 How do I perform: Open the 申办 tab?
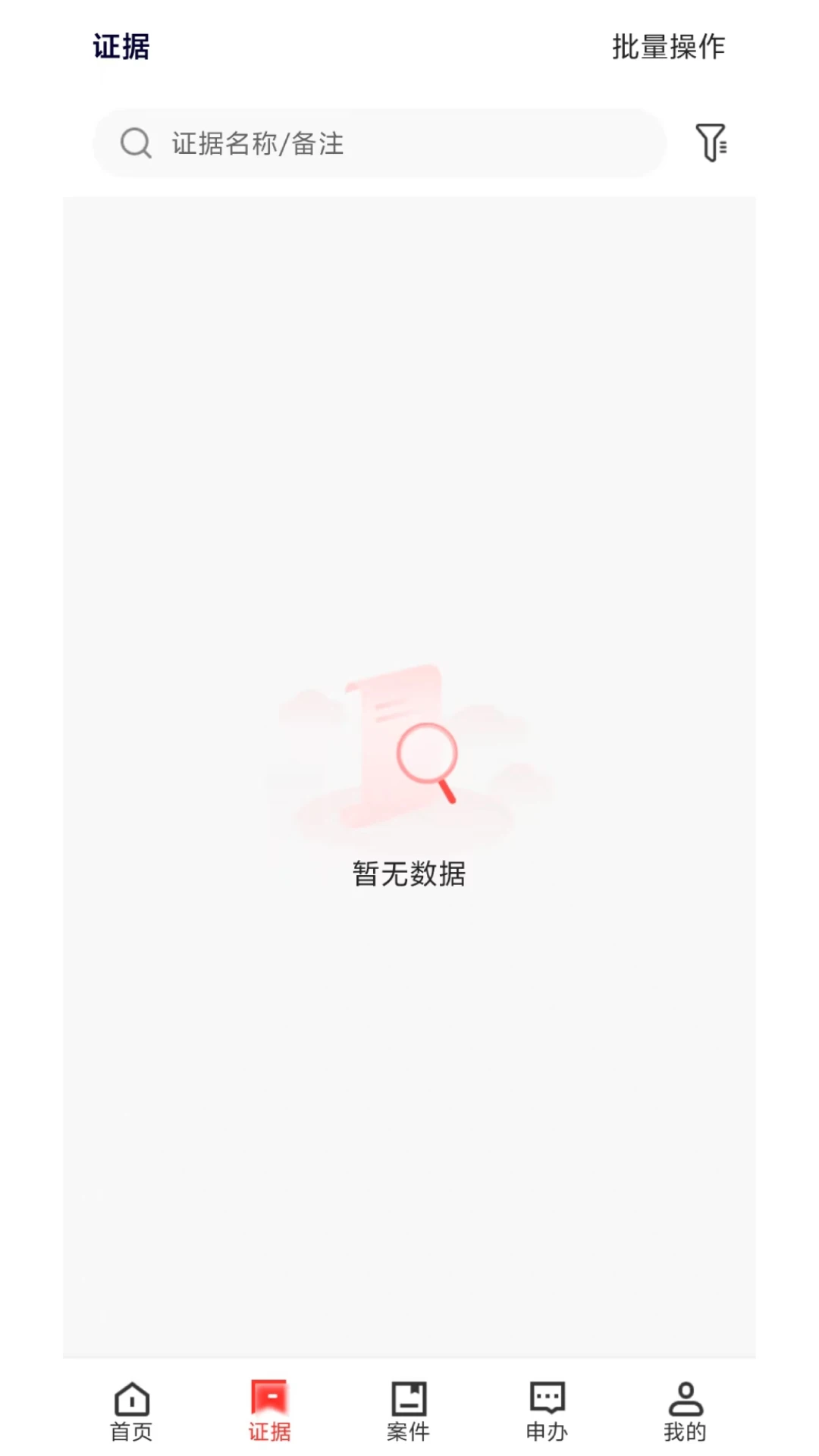point(544,1412)
